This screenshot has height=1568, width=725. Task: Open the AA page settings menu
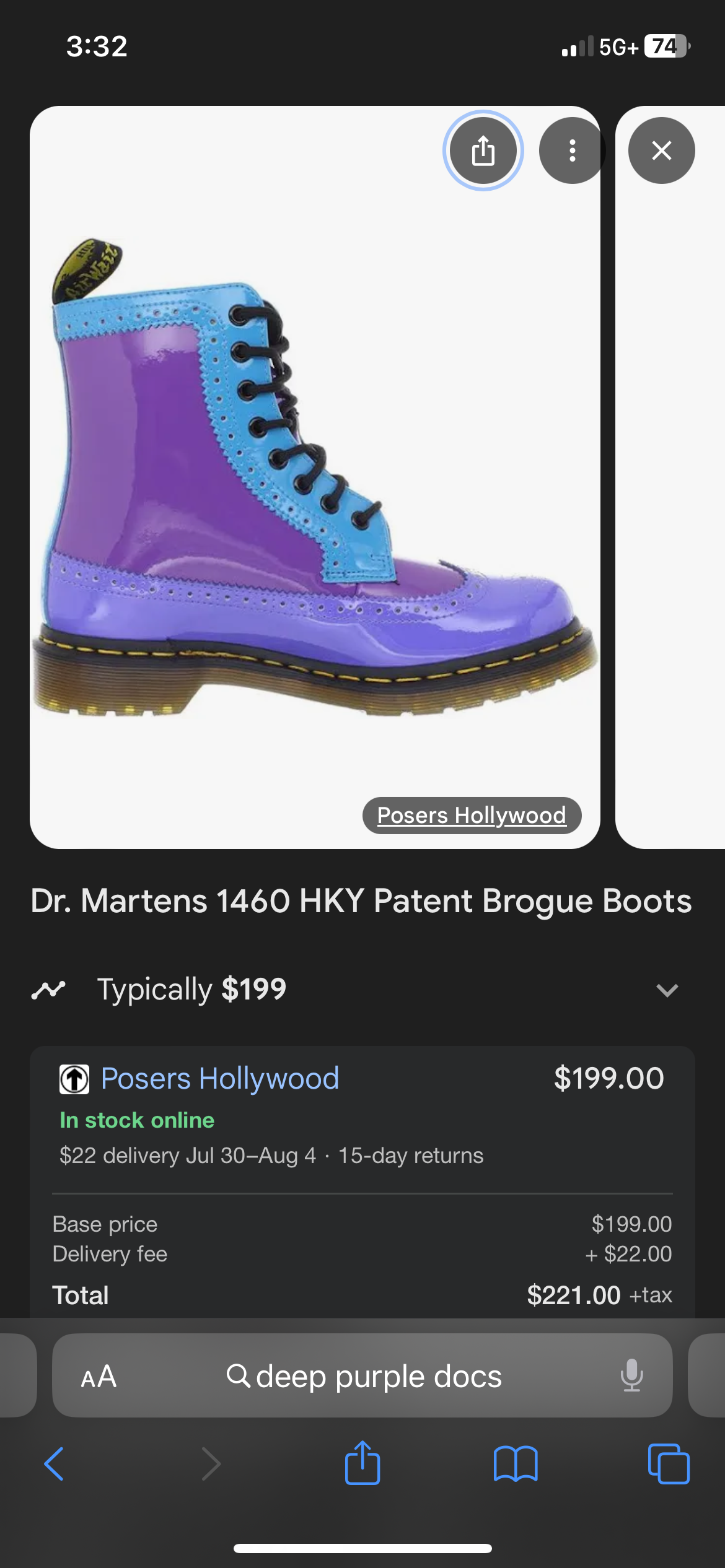point(99,1377)
